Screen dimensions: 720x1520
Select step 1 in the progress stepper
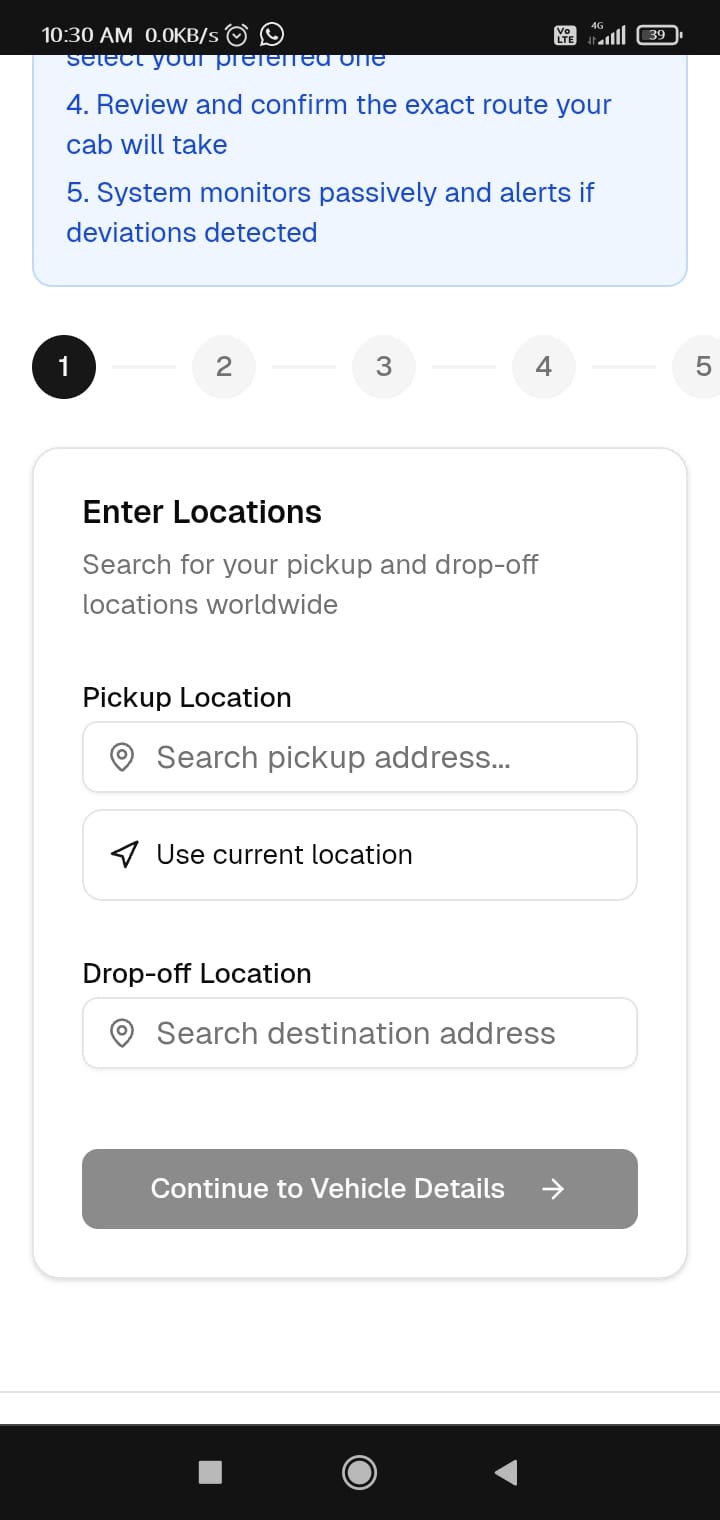[64, 367]
